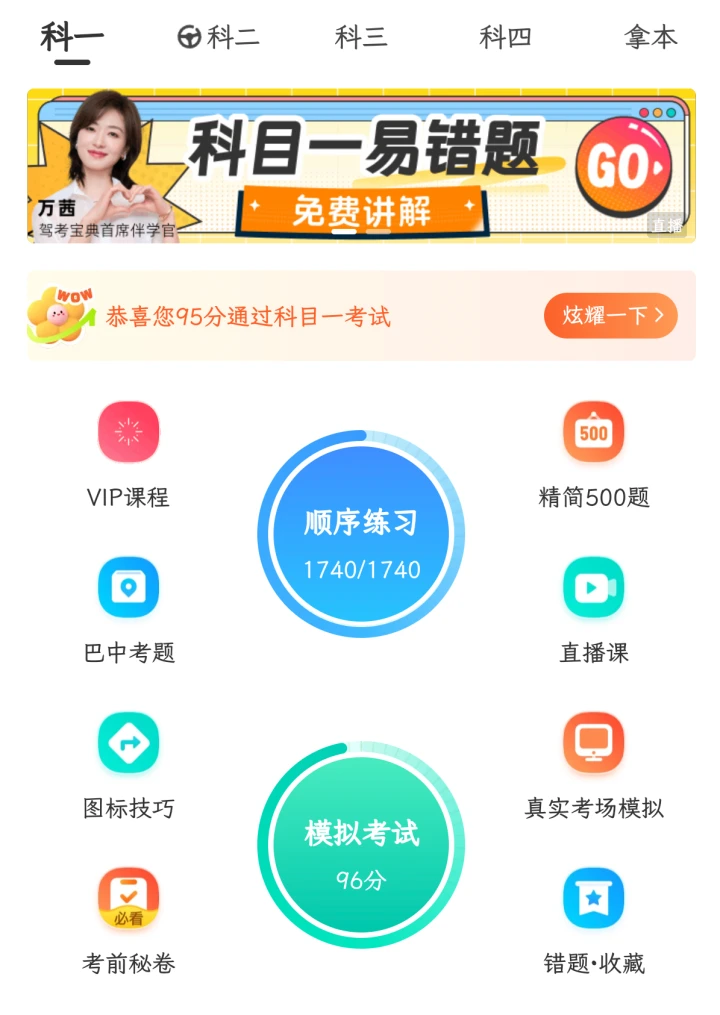Viewport: 720px width, 1015px height.
Task: Start 模拟考试 exam
Action: [361, 846]
